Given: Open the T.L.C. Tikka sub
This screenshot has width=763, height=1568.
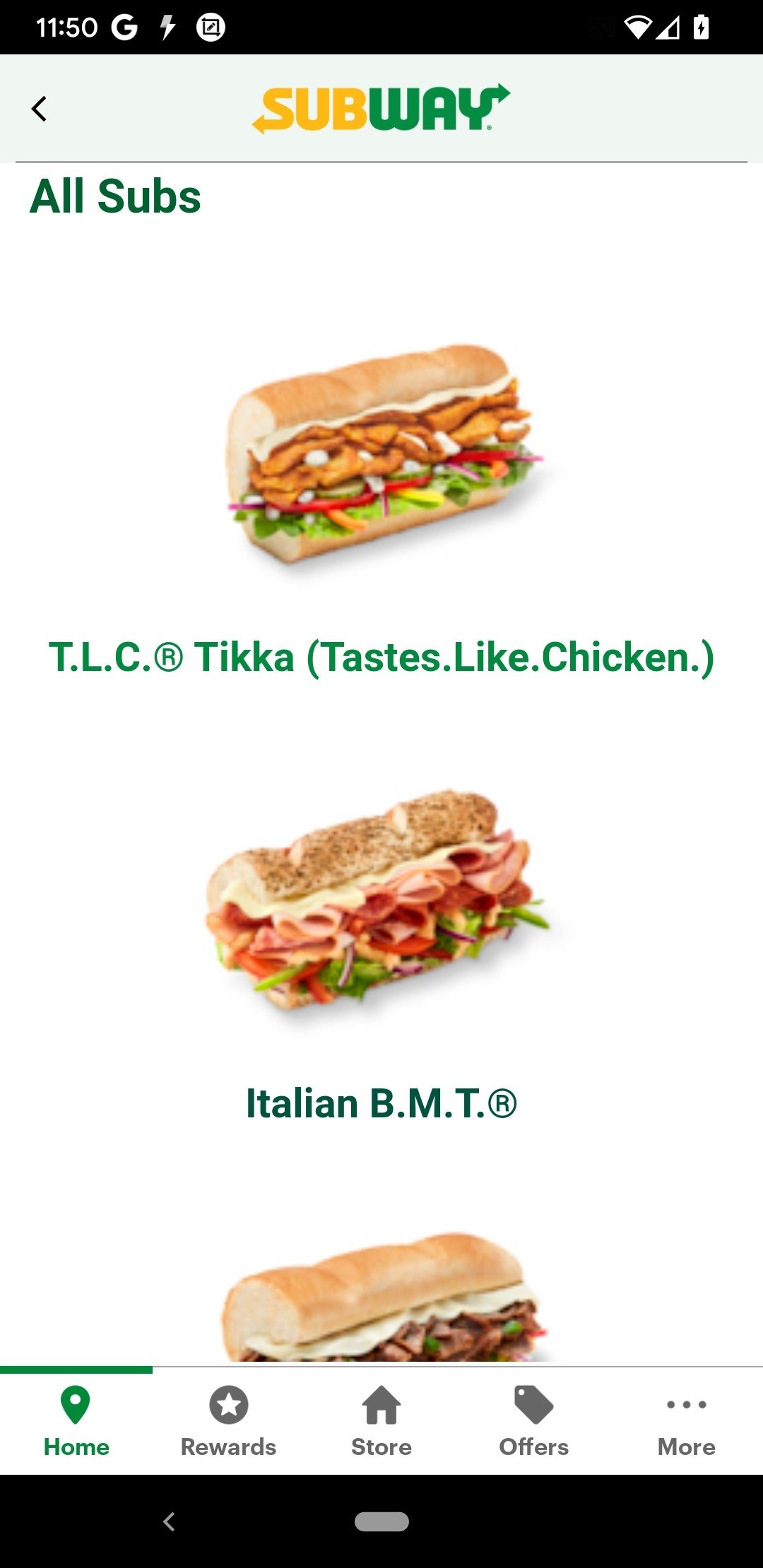Looking at the screenshot, I should pos(381,657).
